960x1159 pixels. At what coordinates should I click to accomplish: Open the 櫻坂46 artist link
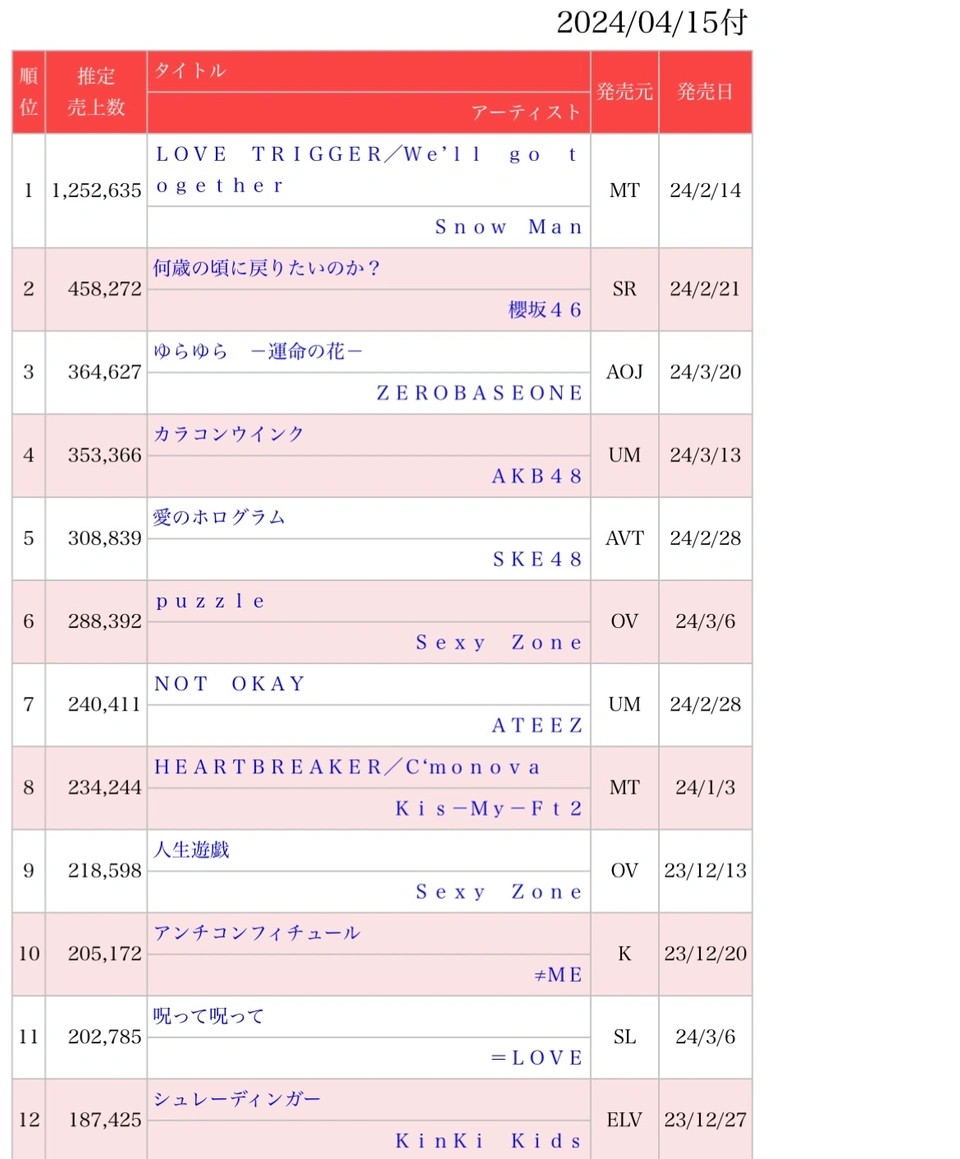[x=545, y=310]
